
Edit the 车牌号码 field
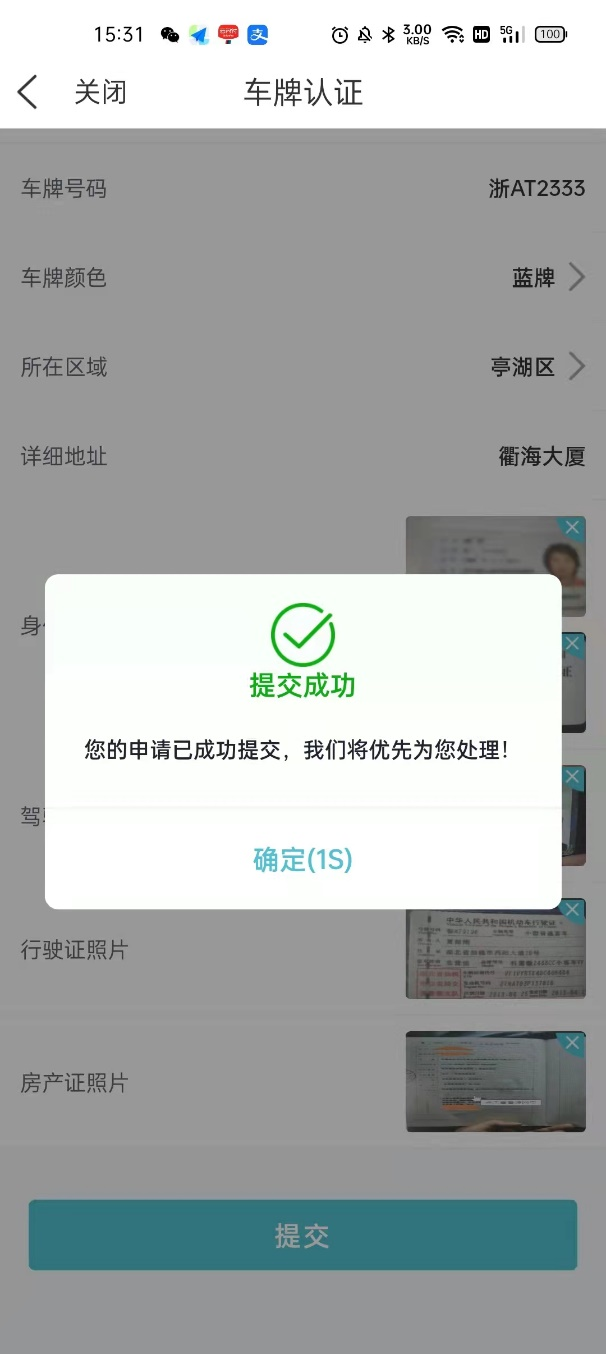[x=536, y=188]
